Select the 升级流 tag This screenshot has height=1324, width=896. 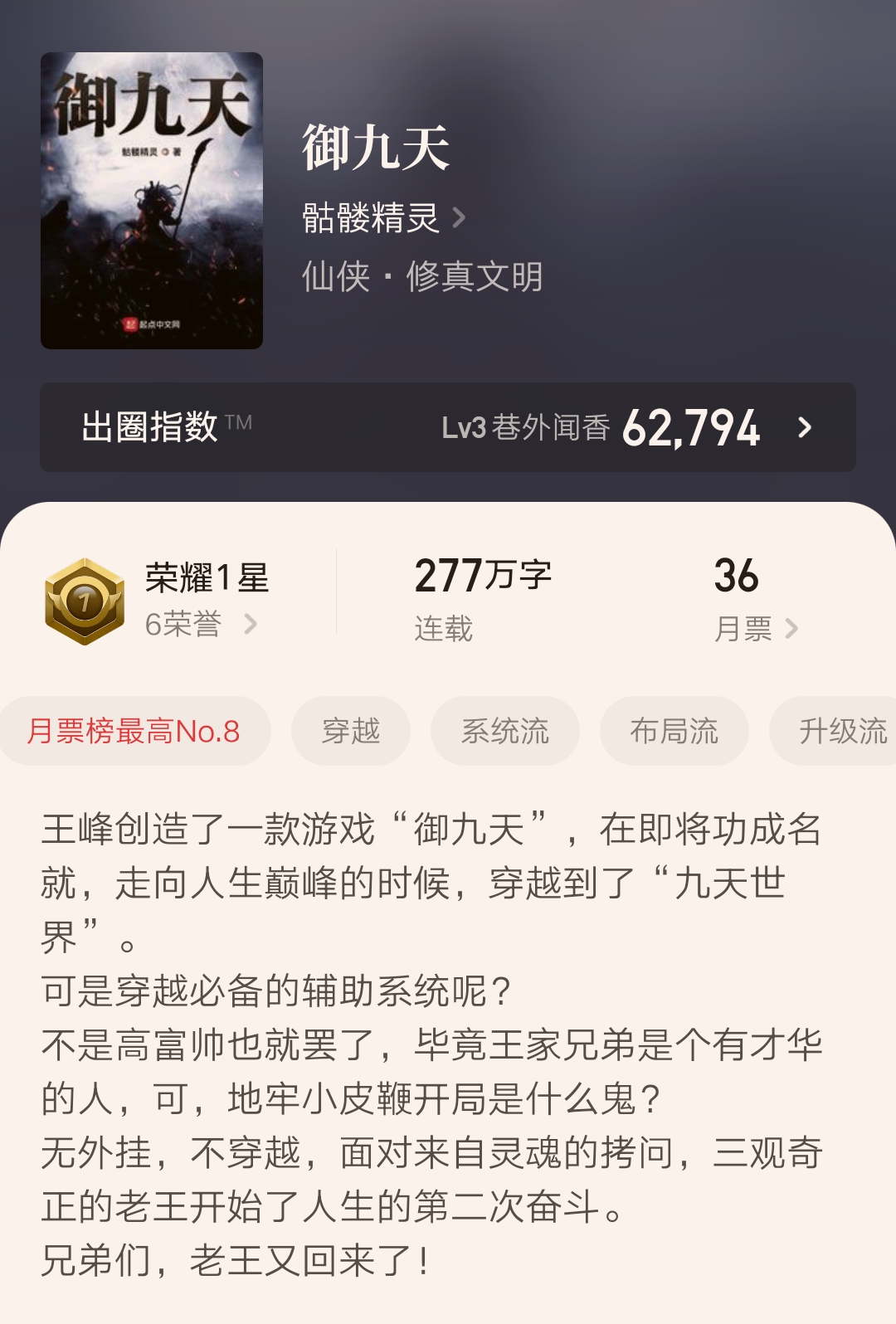coord(840,731)
